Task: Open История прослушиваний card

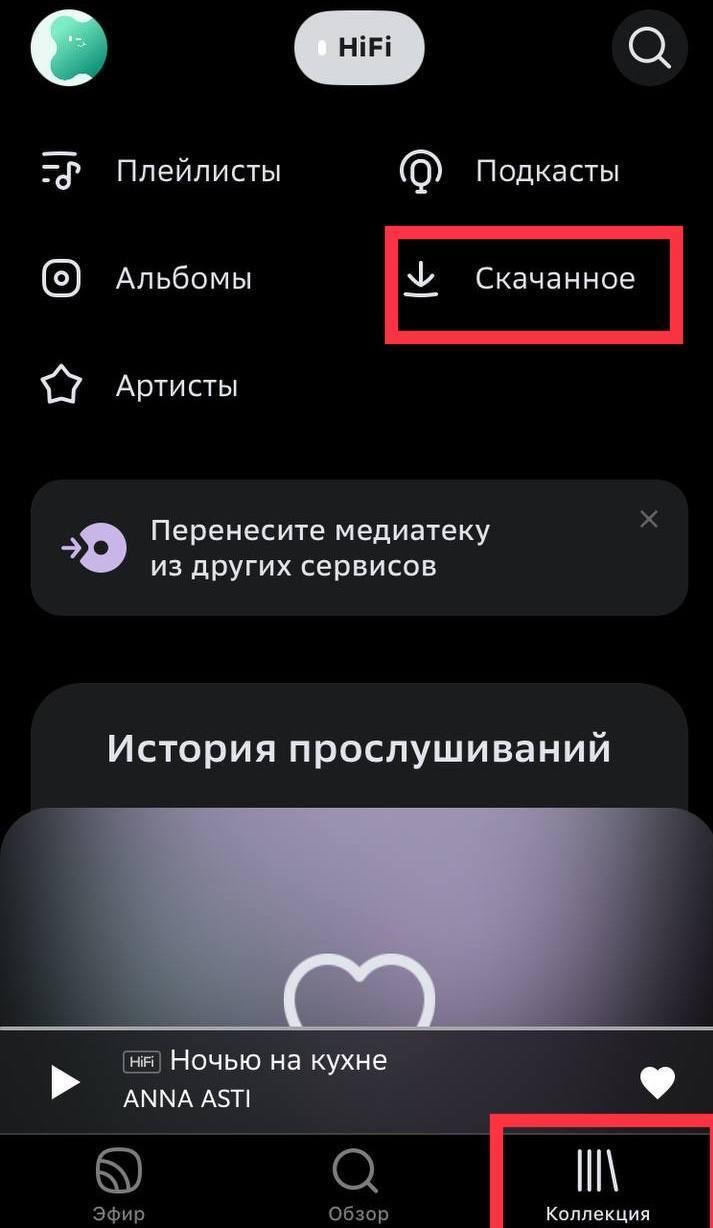Action: click(x=359, y=748)
